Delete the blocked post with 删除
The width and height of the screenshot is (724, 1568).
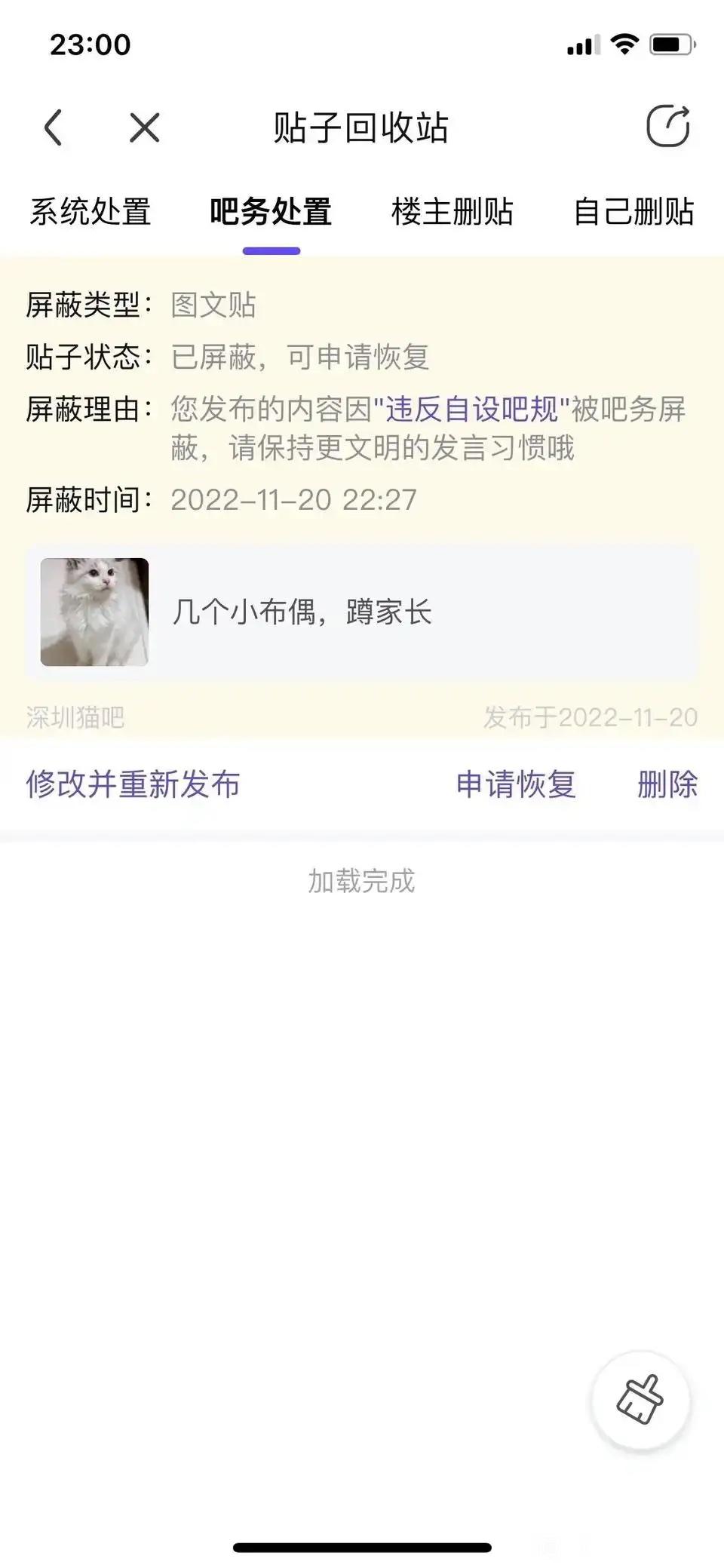tap(667, 784)
